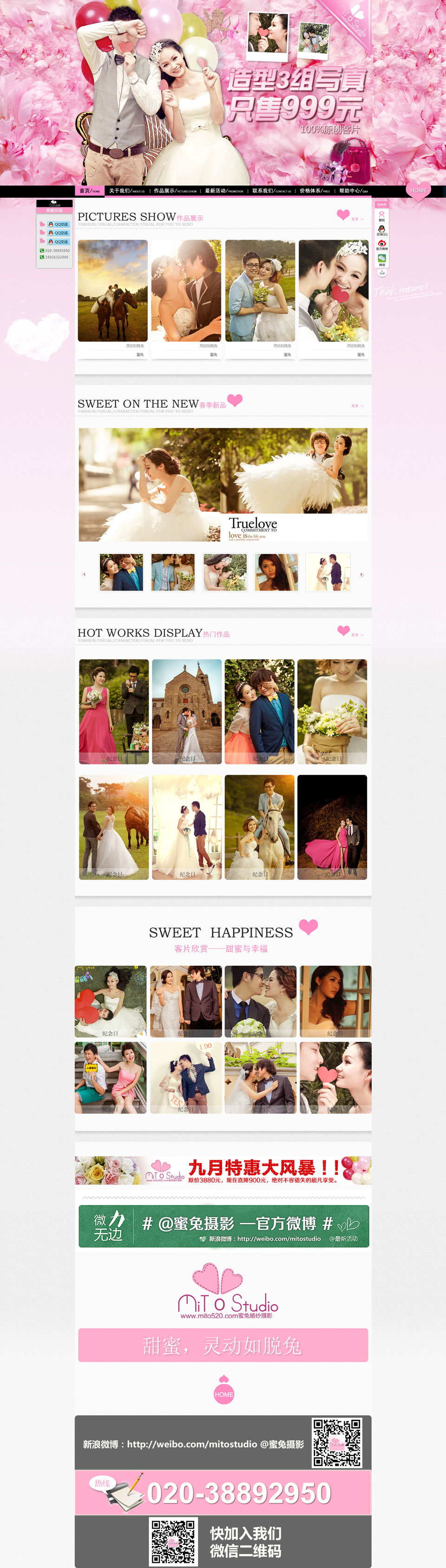The height and width of the screenshot is (1568, 446).
Task: Open 官方微博 in the Quick sidebar
Action: point(381,245)
